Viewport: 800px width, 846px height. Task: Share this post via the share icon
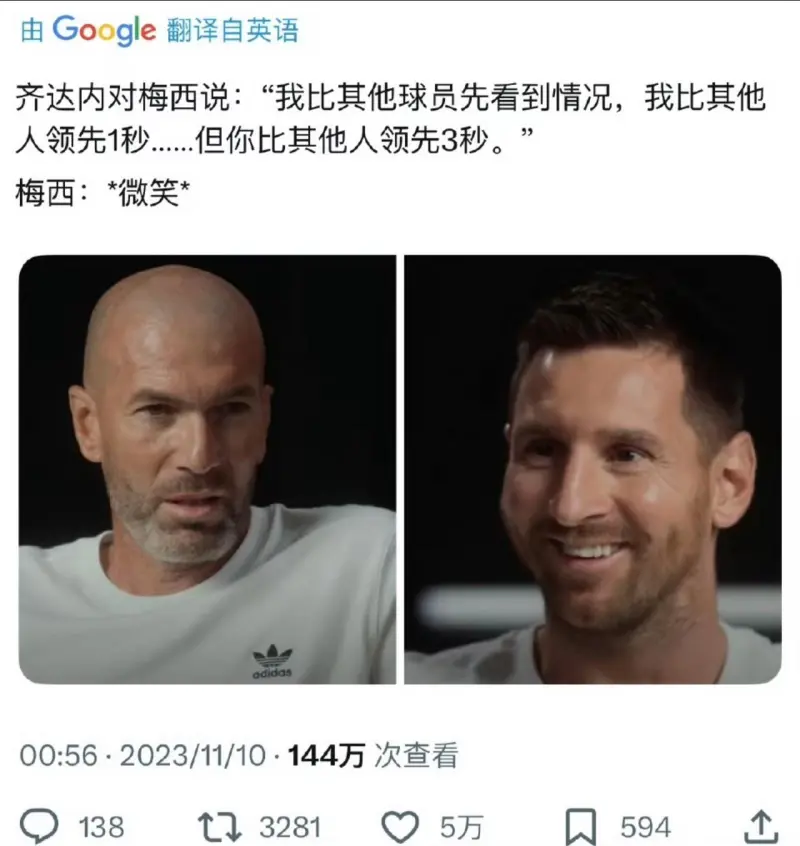click(x=762, y=826)
